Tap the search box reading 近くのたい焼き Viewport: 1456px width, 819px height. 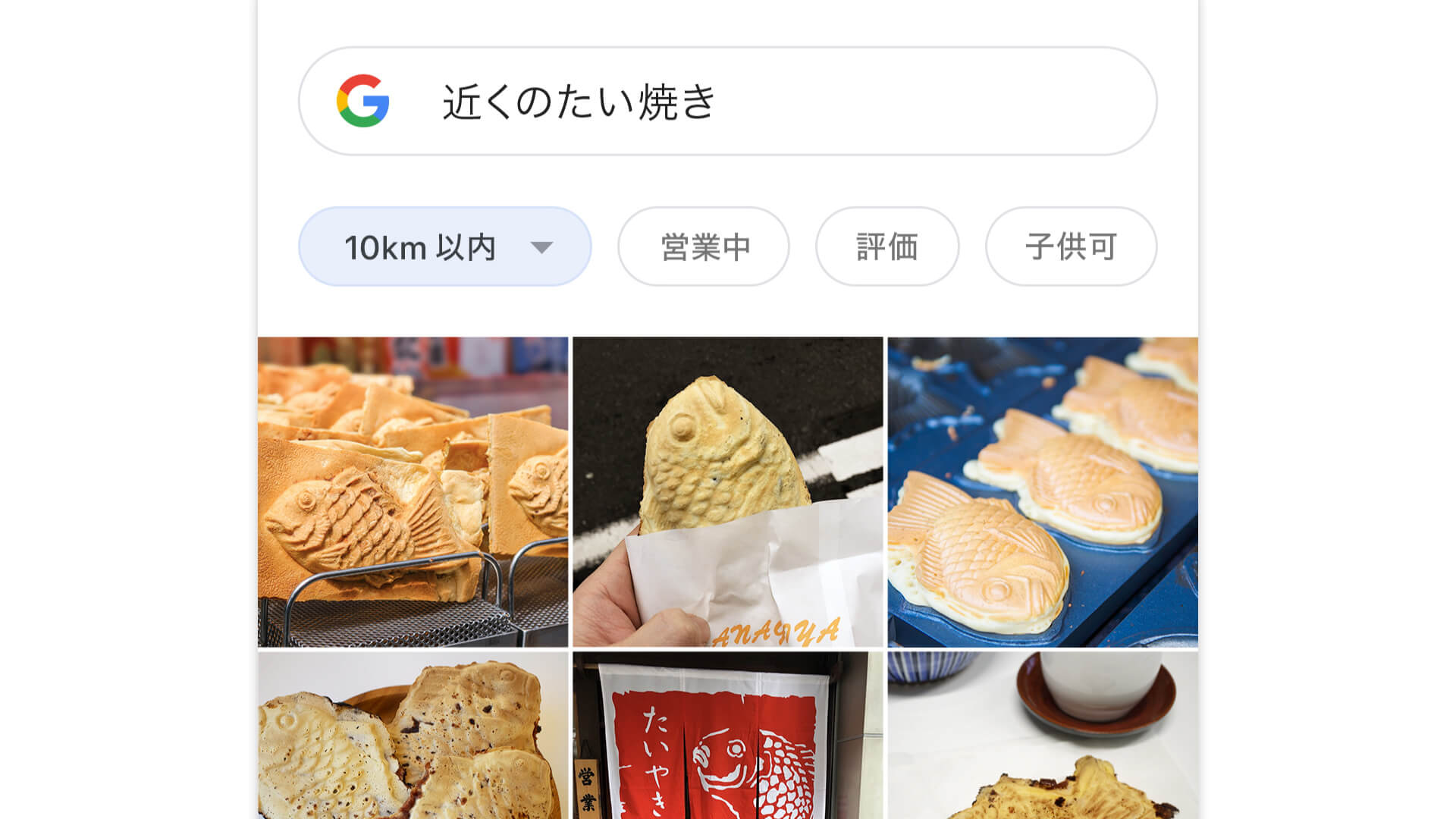point(728,102)
